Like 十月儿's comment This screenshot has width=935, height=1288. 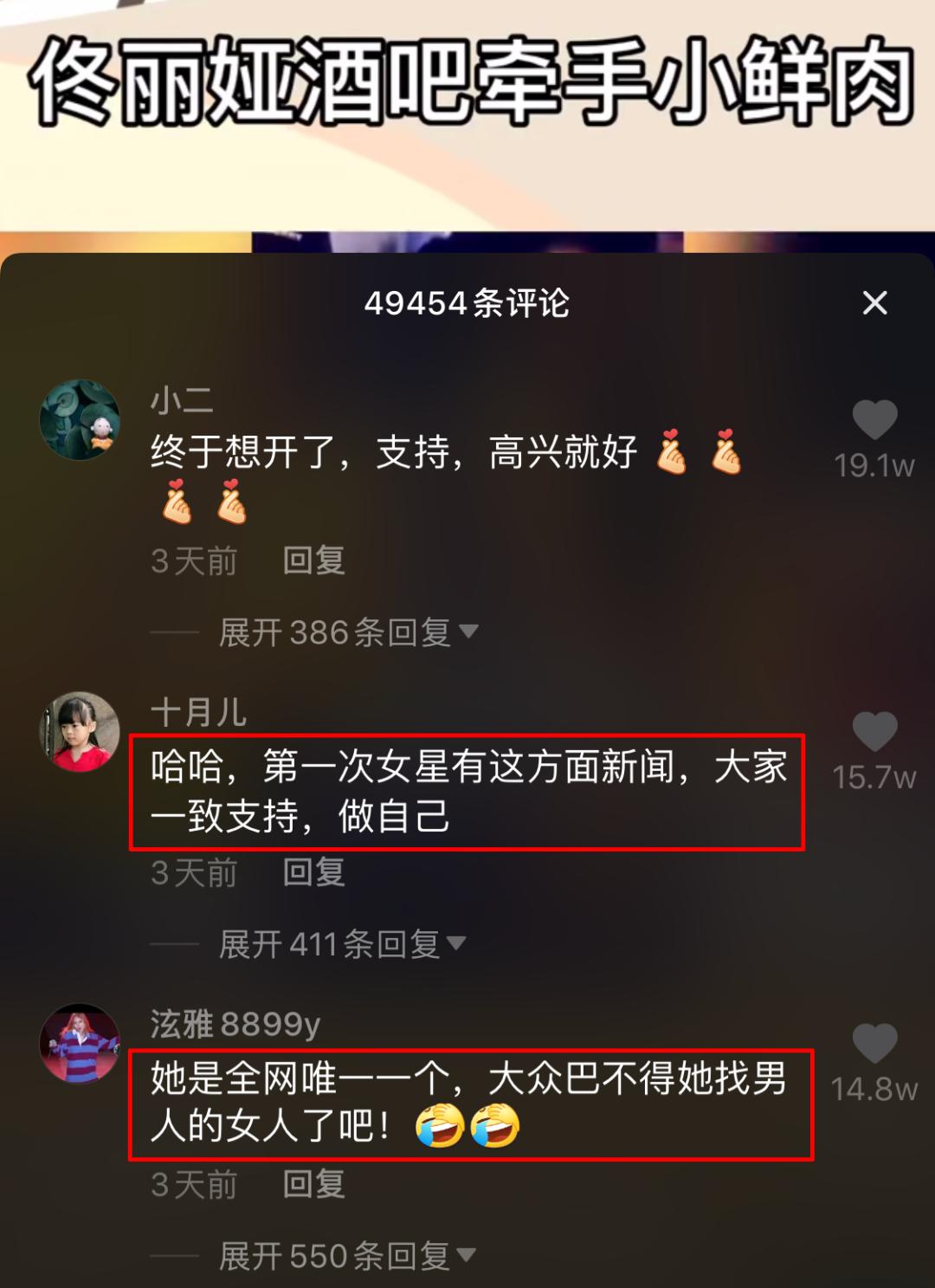pos(874,732)
